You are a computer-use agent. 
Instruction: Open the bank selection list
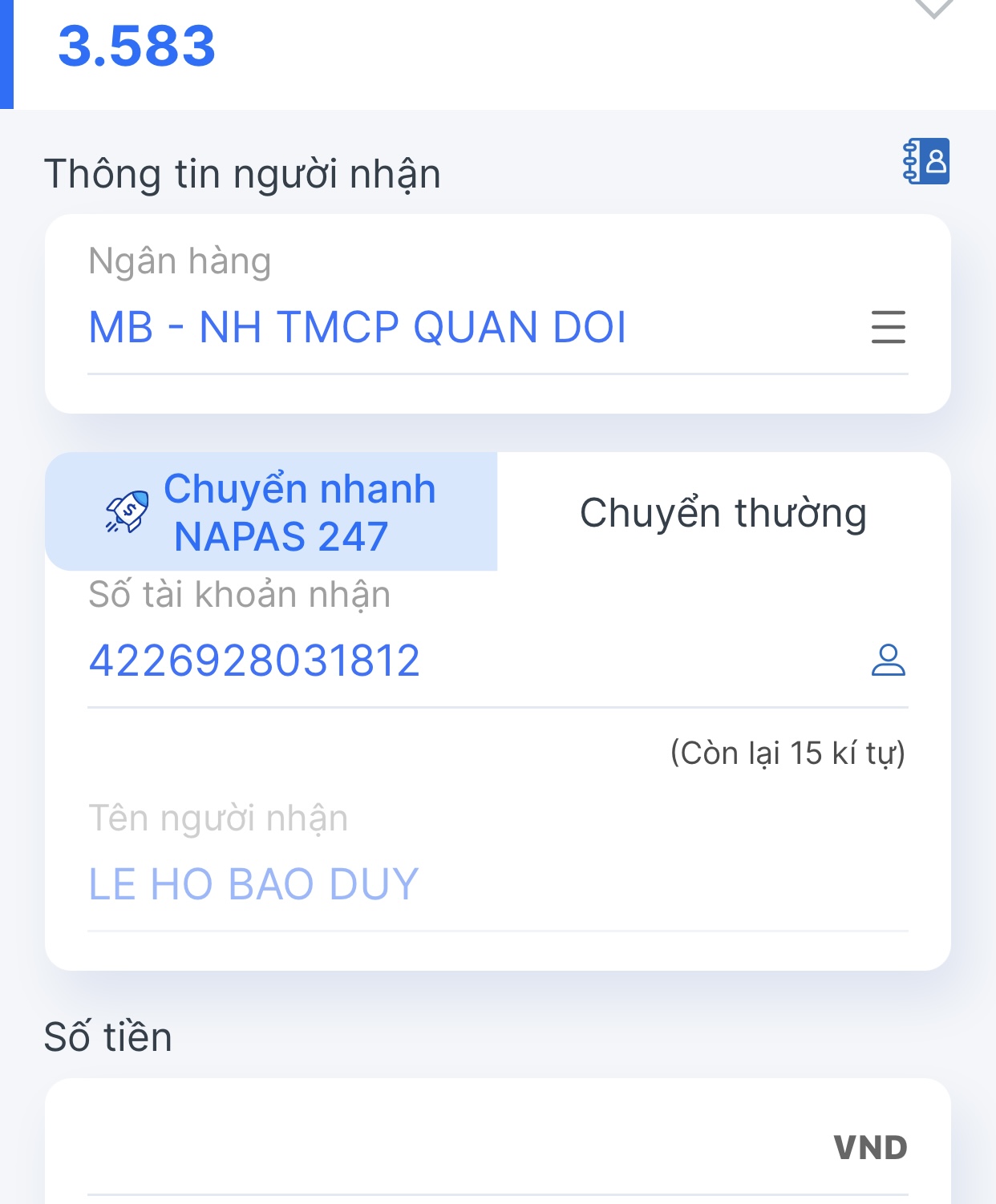888,328
